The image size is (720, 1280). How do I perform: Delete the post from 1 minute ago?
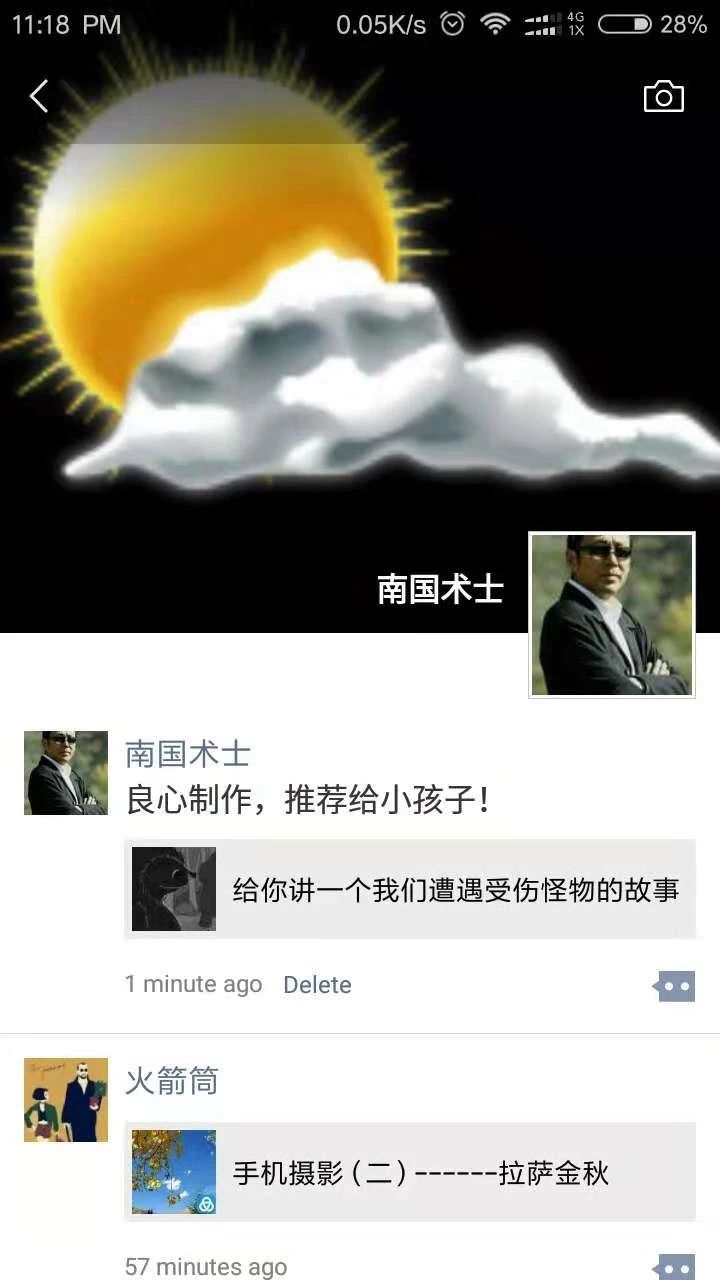coord(317,985)
